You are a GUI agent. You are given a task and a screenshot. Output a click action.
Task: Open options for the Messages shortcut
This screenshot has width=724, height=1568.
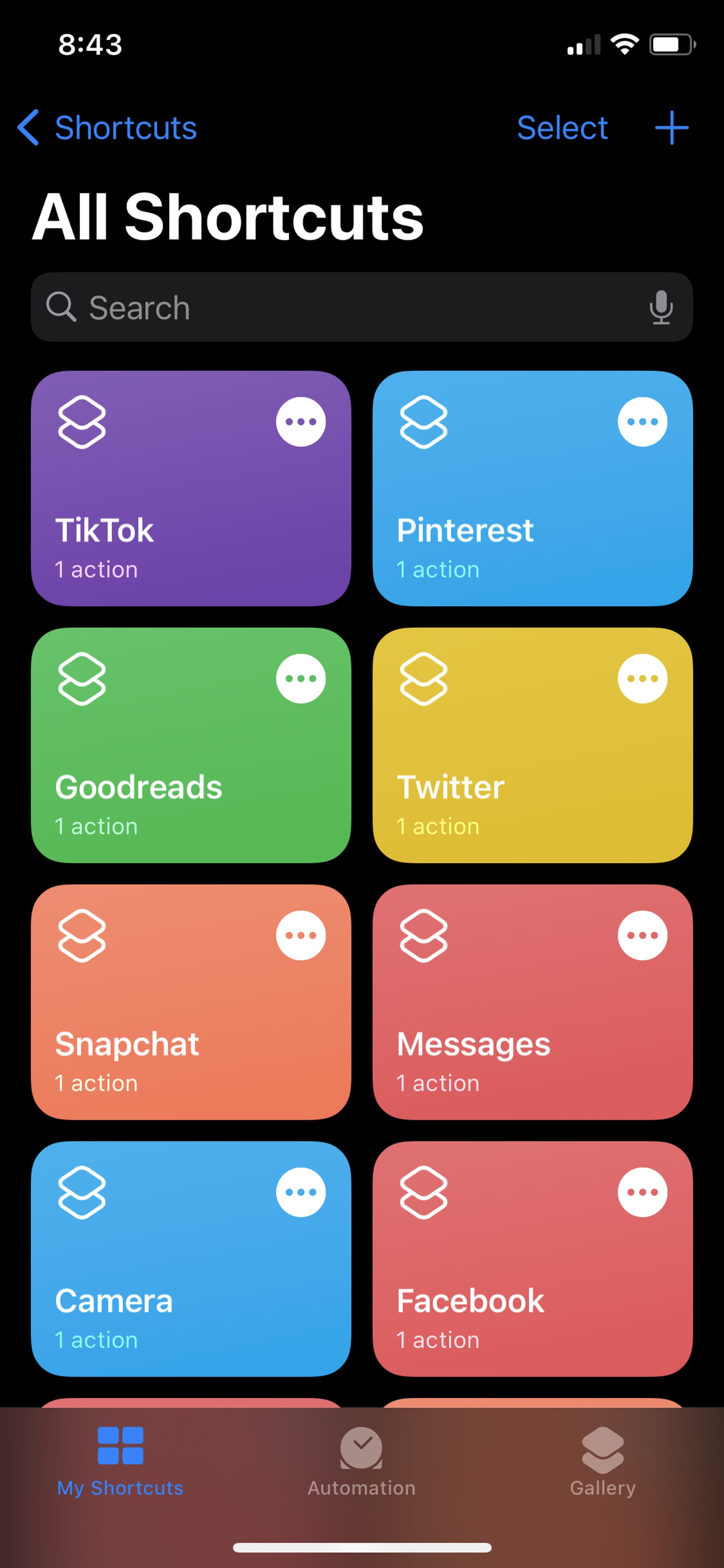pyautogui.click(x=643, y=936)
